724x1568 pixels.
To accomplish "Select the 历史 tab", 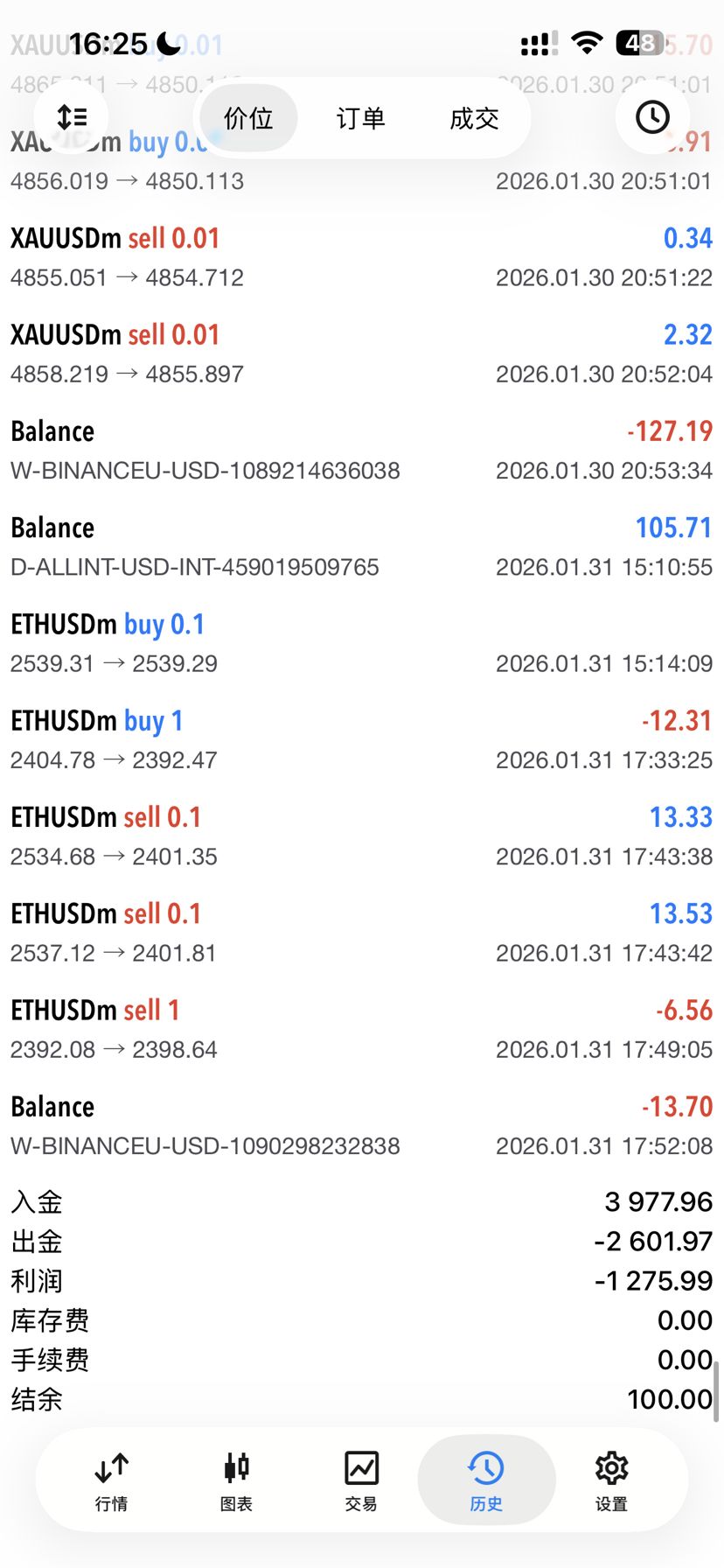I will [486, 1480].
